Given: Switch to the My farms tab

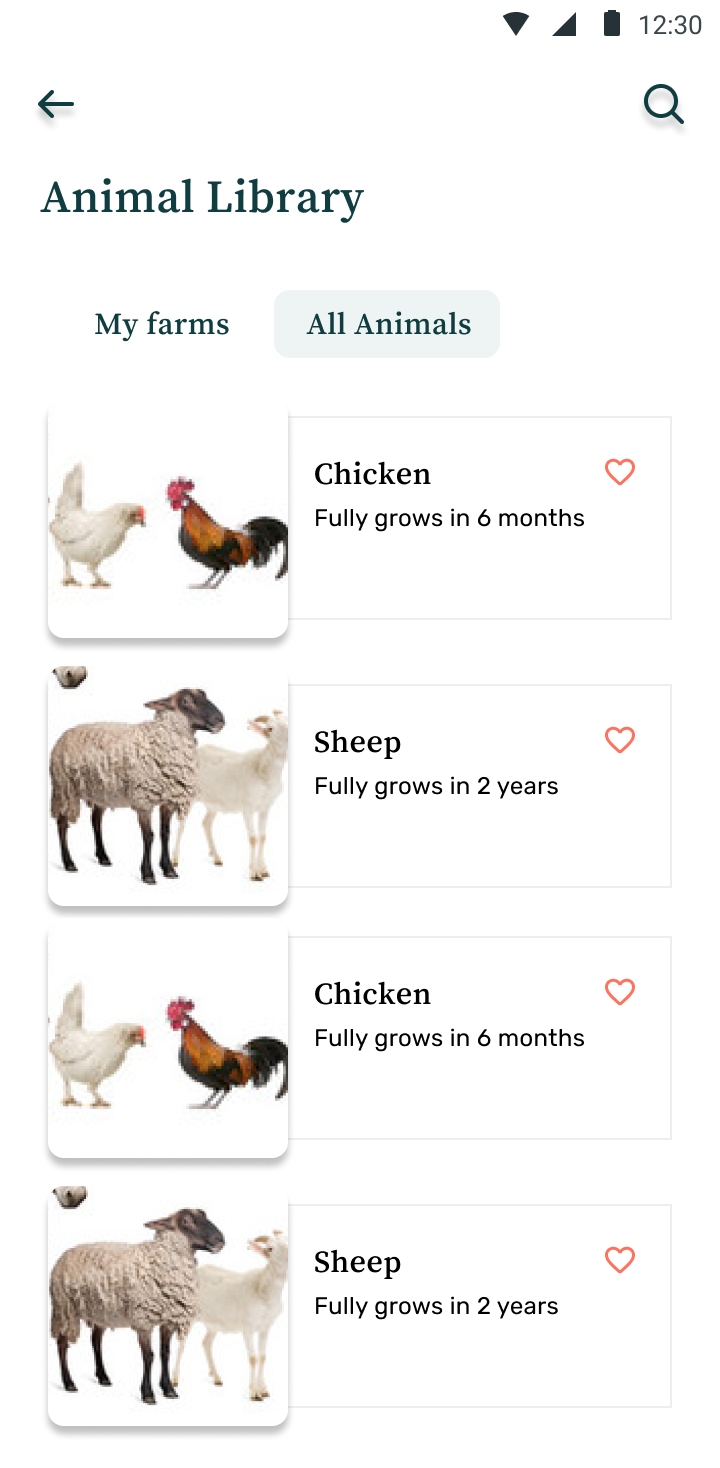Looking at the screenshot, I should tap(162, 324).
